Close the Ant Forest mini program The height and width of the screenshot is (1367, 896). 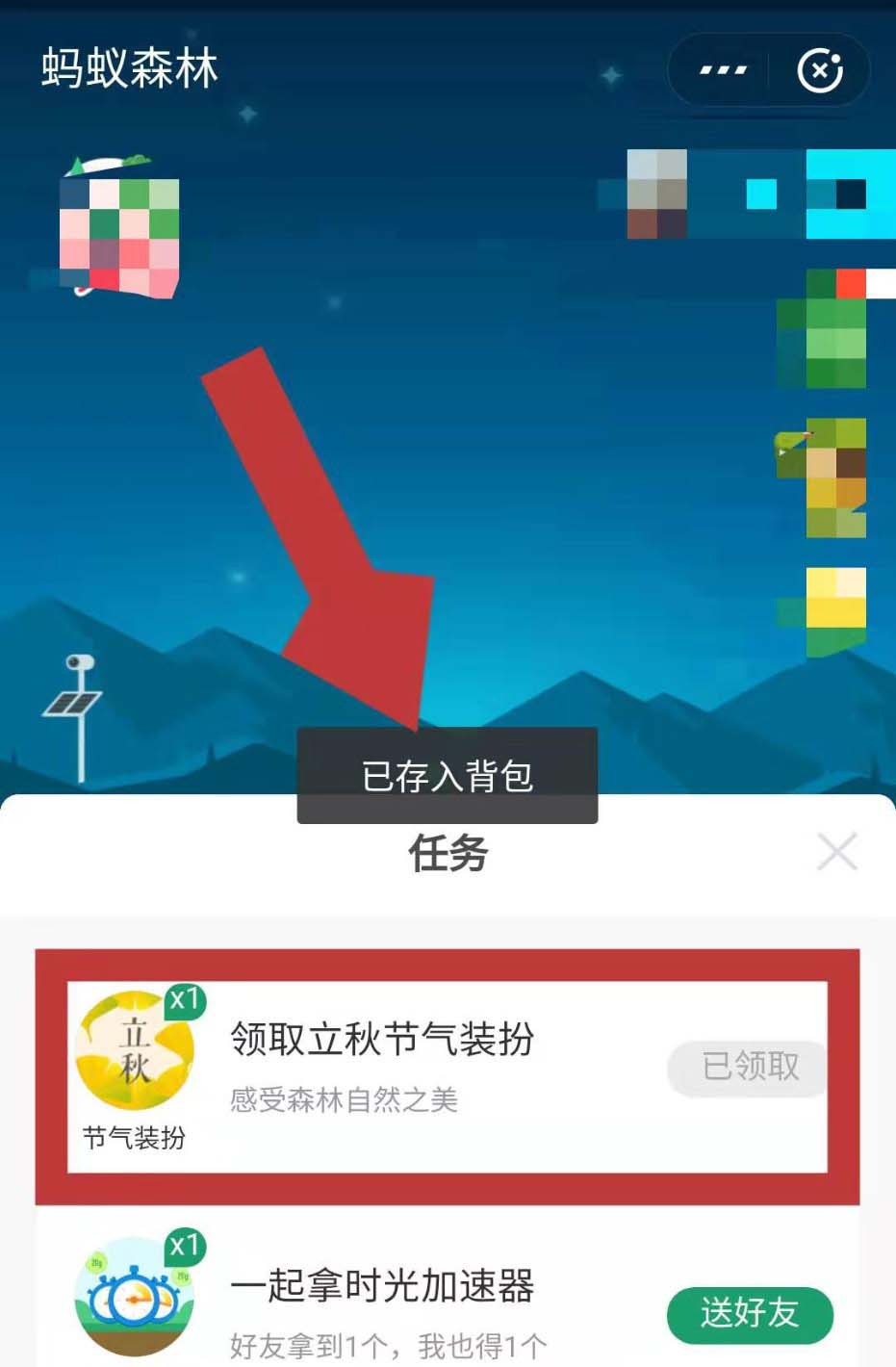pyautogui.click(x=820, y=70)
